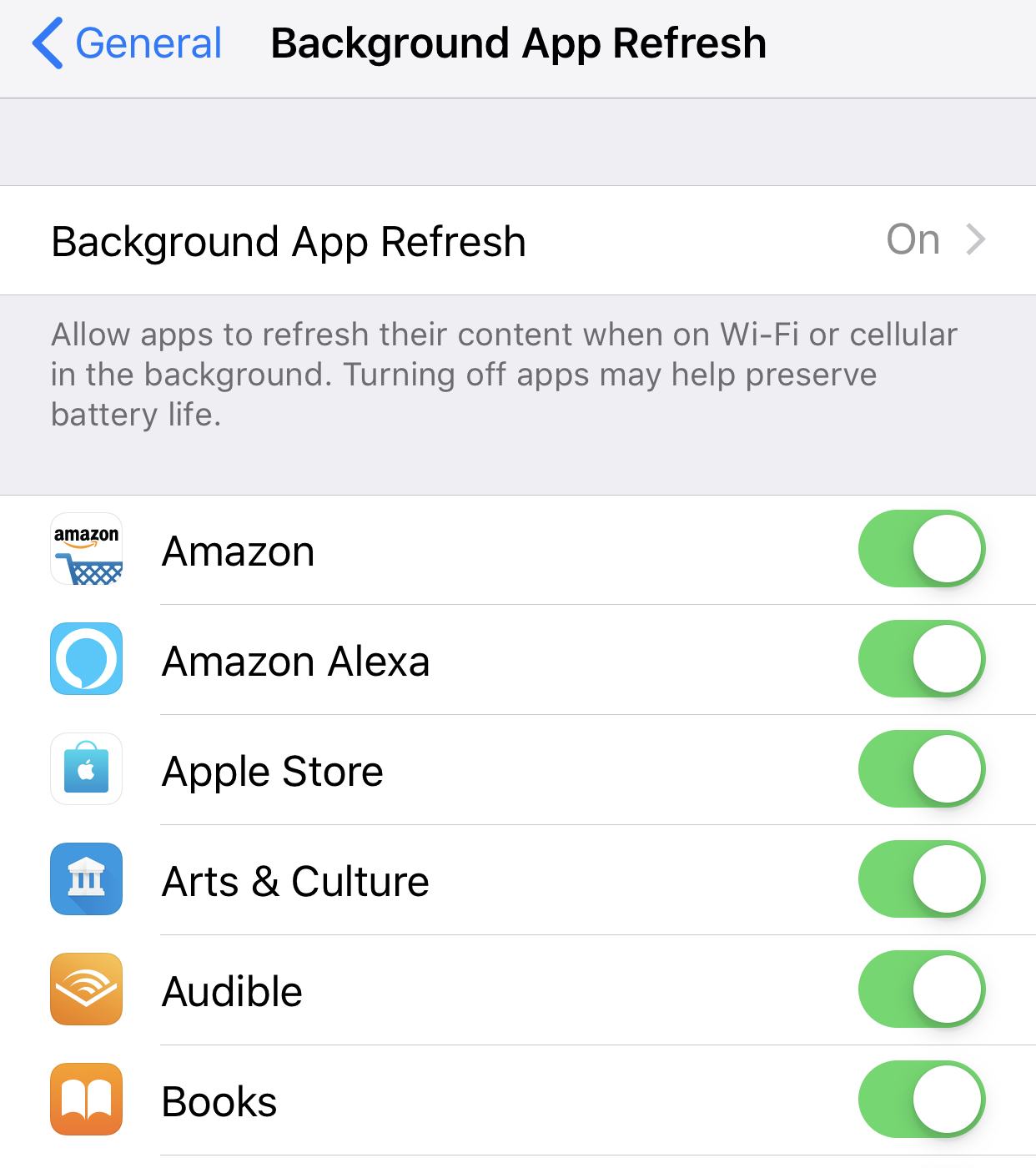Go back to General settings
1036x1168 pixels.
point(127,43)
